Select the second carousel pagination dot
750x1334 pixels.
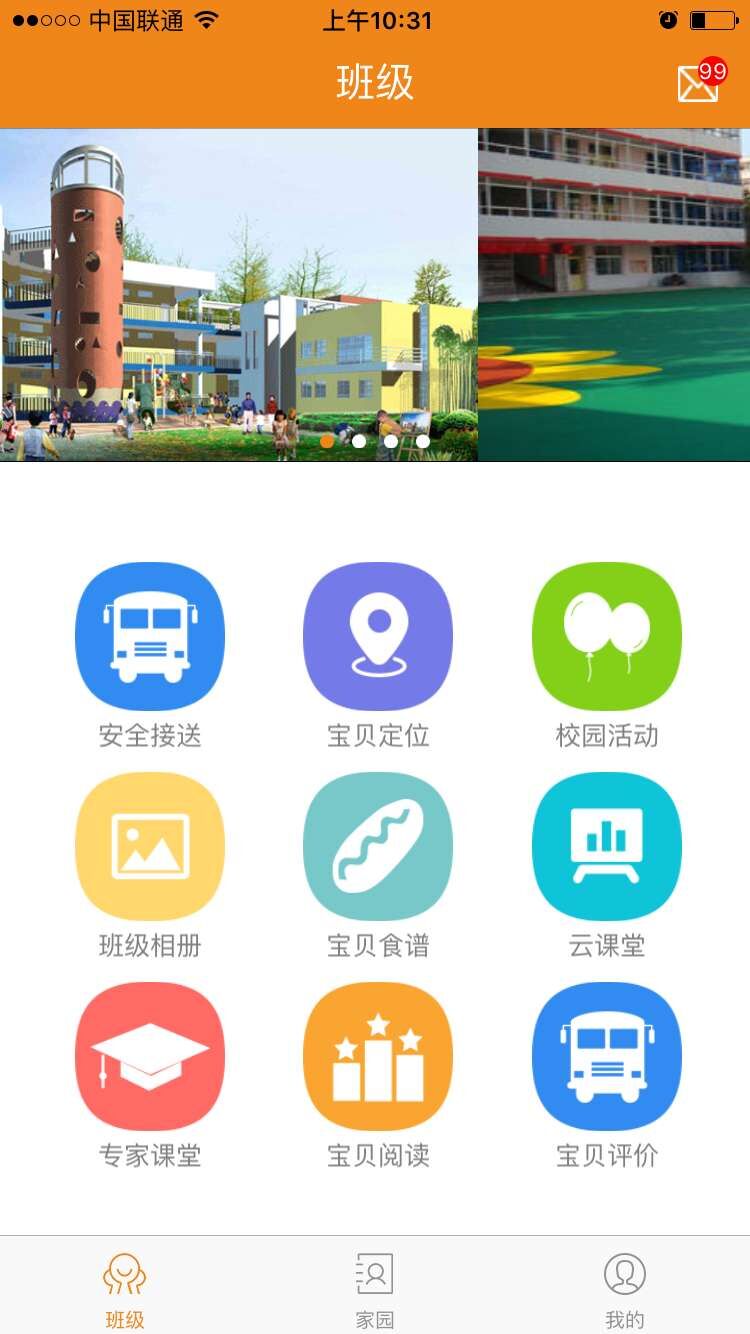(x=360, y=440)
